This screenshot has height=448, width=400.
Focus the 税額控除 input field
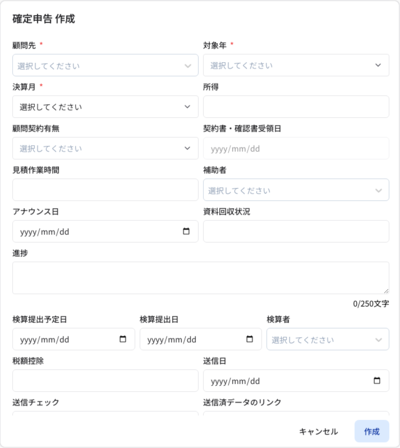pyautogui.click(x=105, y=381)
